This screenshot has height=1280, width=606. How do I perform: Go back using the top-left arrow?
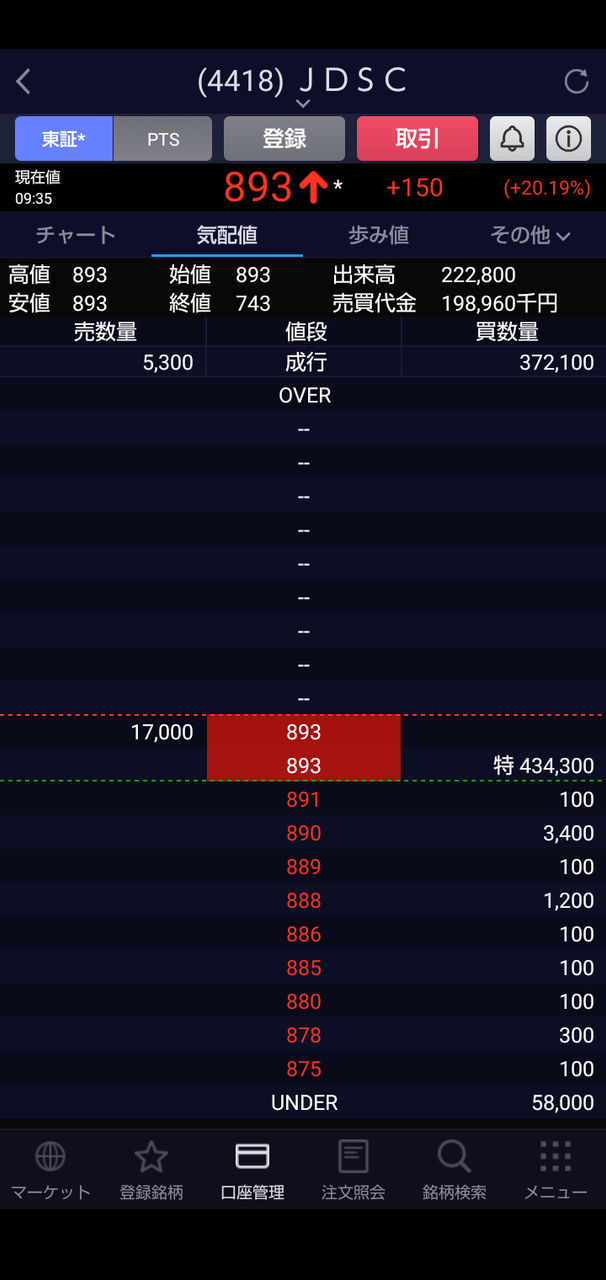coord(24,82)
